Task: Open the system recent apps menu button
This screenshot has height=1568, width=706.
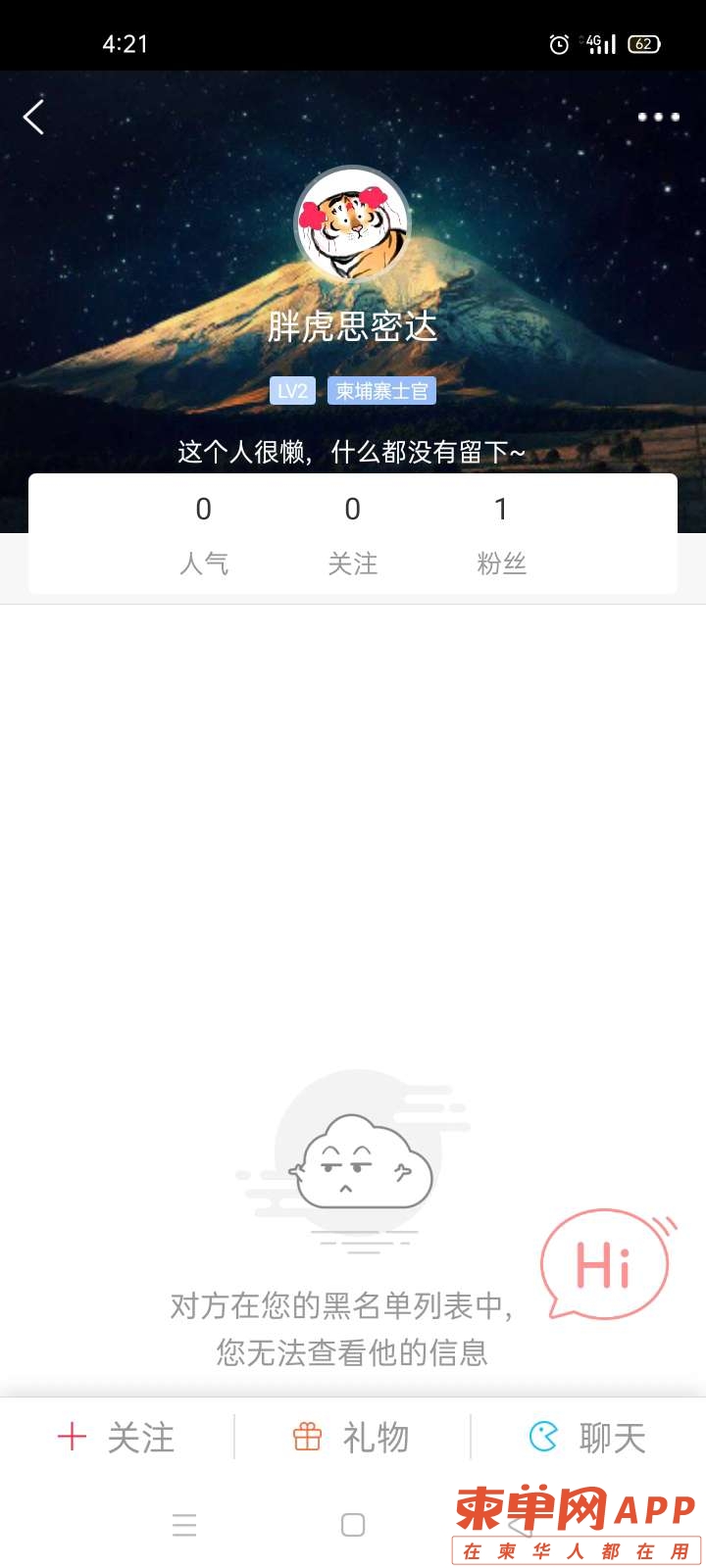Action: (184, 1525)
